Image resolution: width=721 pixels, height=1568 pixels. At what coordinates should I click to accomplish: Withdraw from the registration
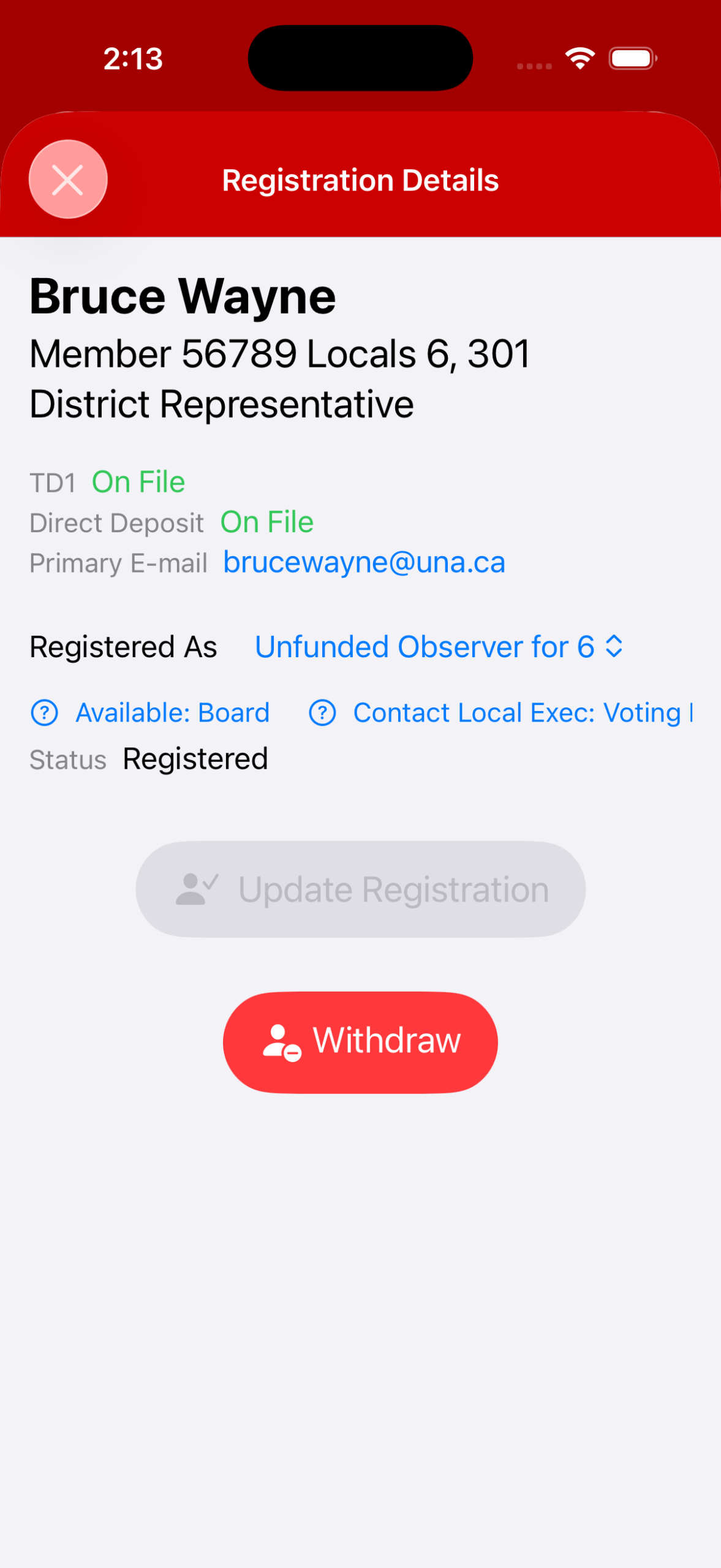tap(360, 1042)
